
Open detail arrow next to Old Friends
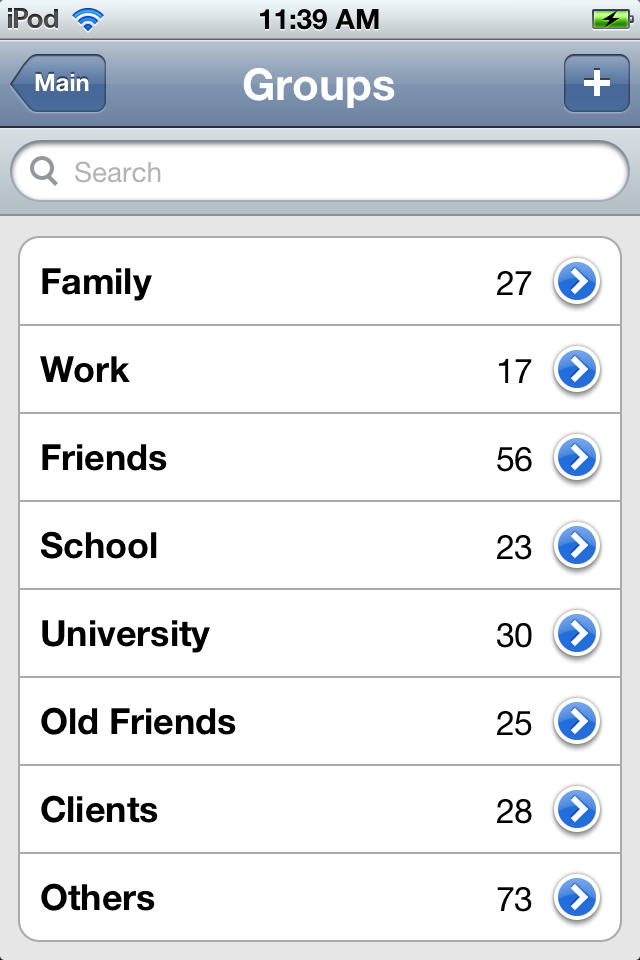pos(577,722)
